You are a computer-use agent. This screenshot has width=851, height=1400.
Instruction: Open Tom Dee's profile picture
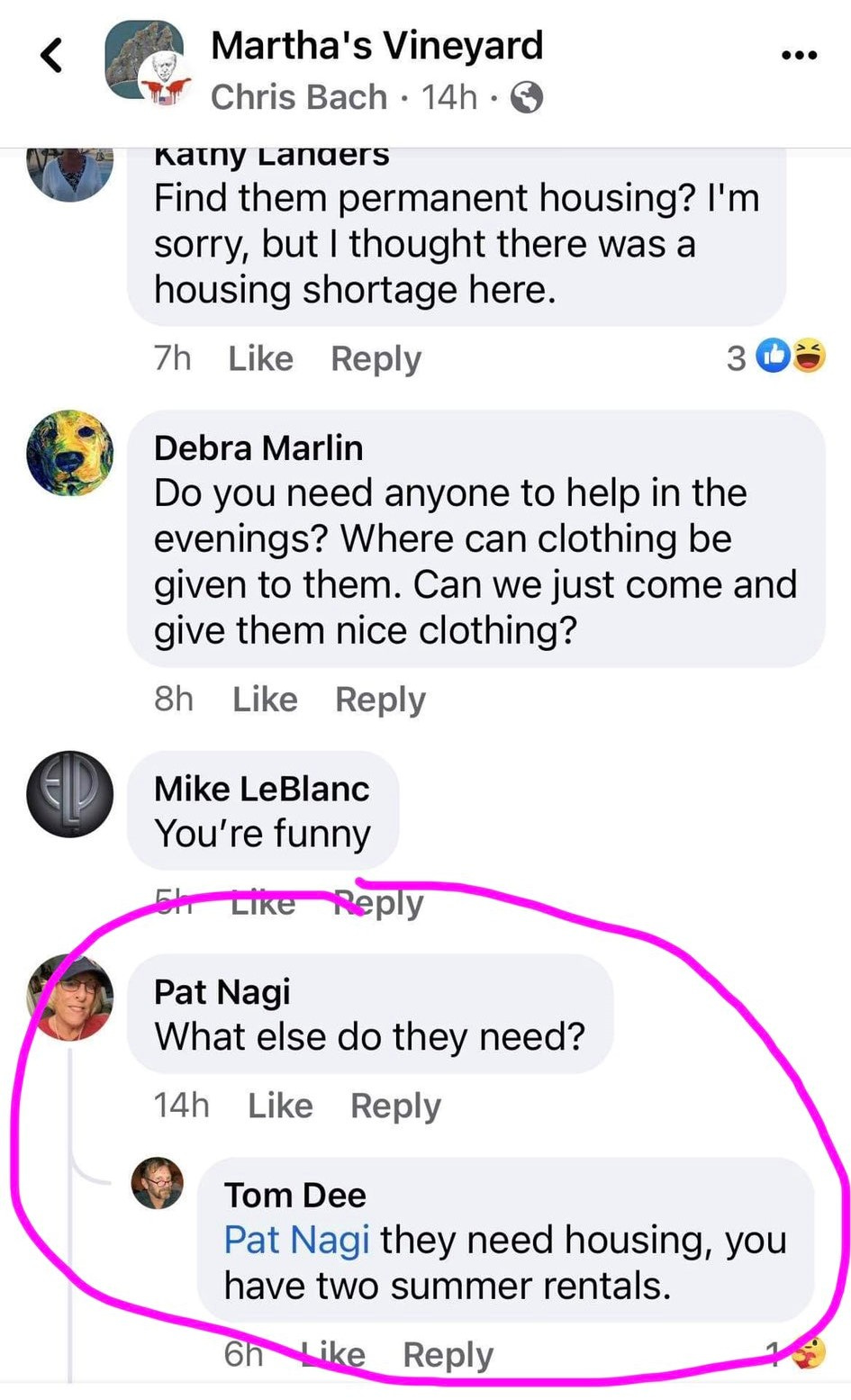pyautogui.click(x=158, y=1183)
